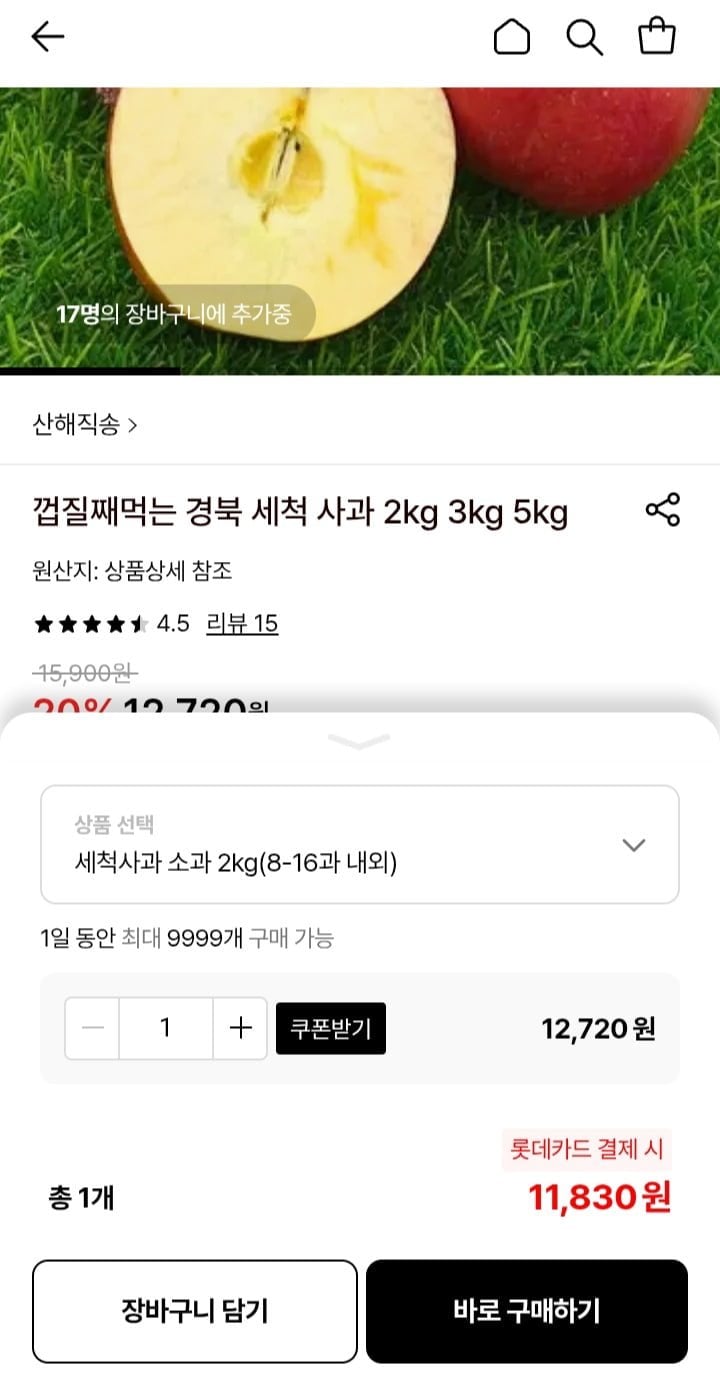Expand the 상품 선택 dropdown
The image size is (720, 1380).
point(360,845)
